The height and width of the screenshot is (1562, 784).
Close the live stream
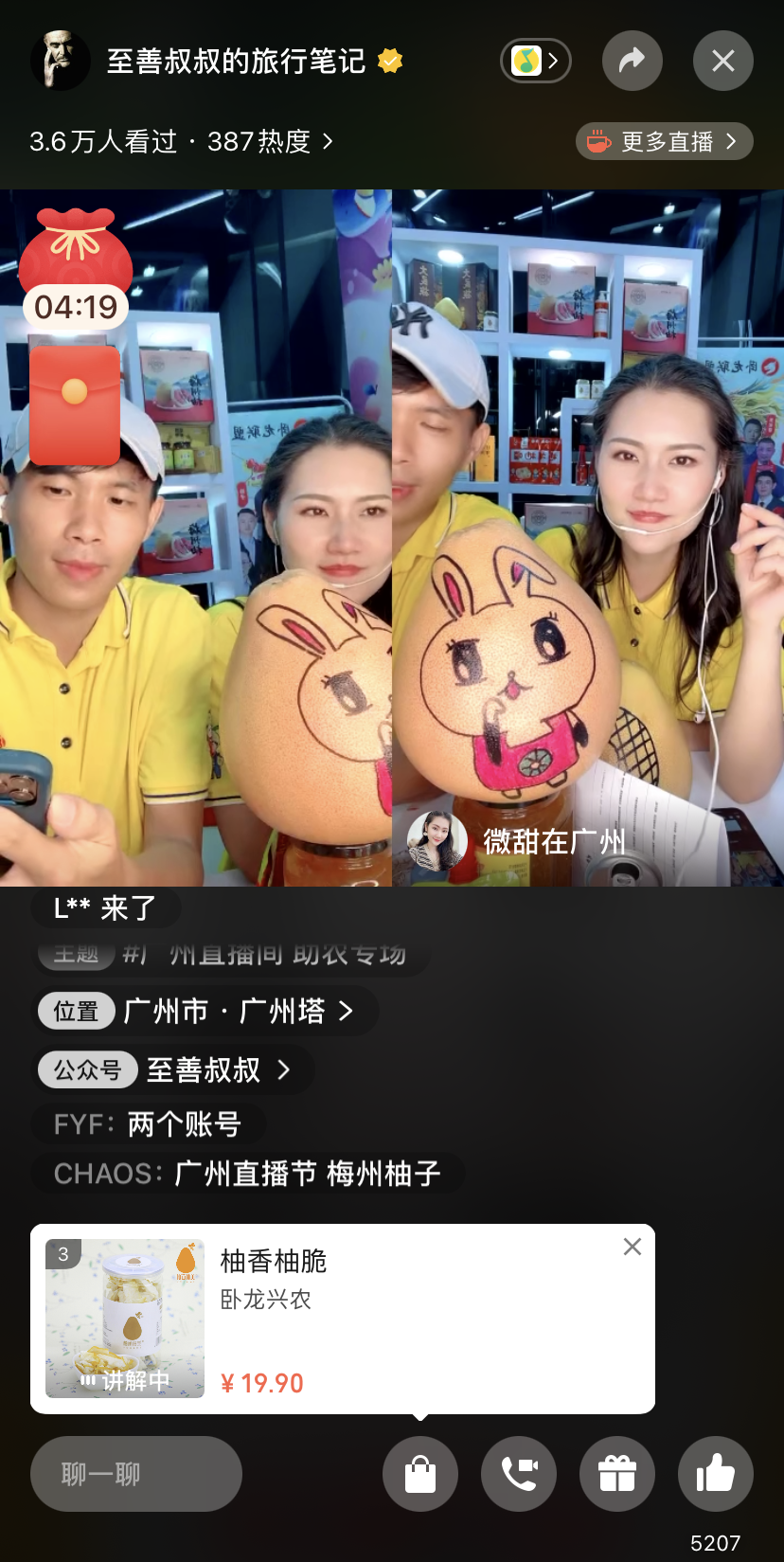click(723, 61)
